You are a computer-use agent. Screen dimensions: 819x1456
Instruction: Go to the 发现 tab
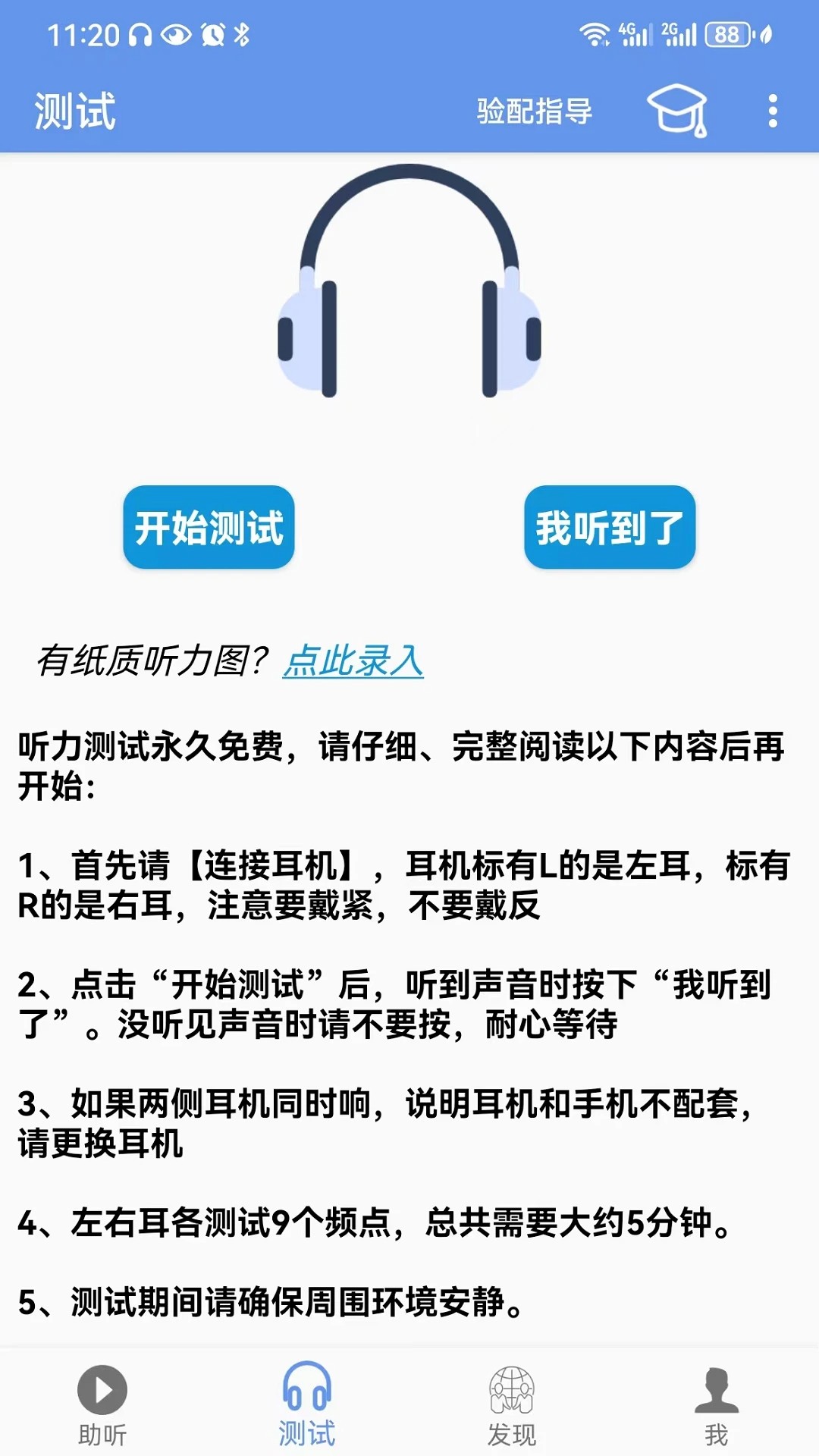pos(512,1404)
